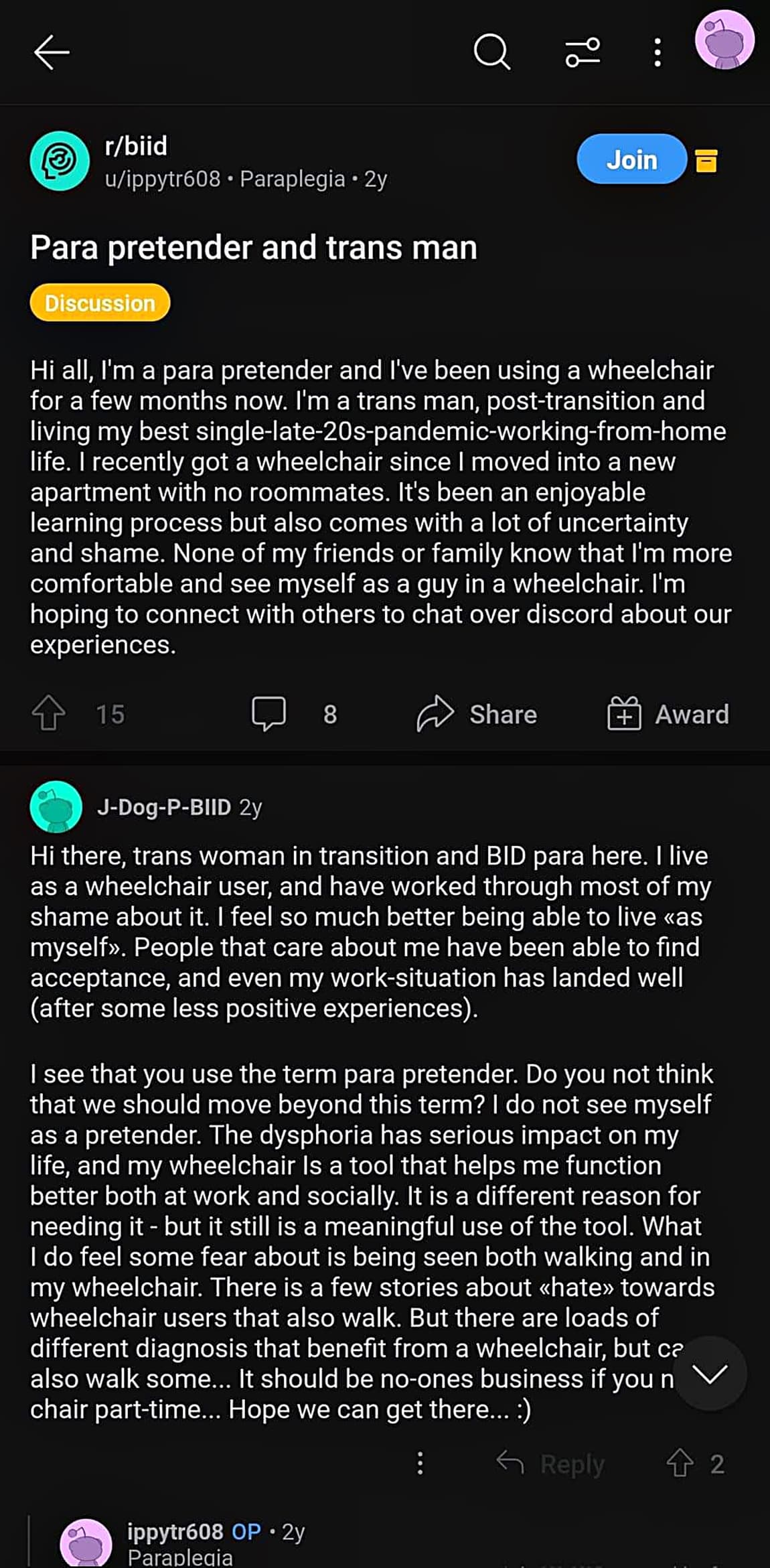Image resolution: width=770 pixels, height=1568 pixels.
Task: Open my profile avatar menu
Action: 724,40
